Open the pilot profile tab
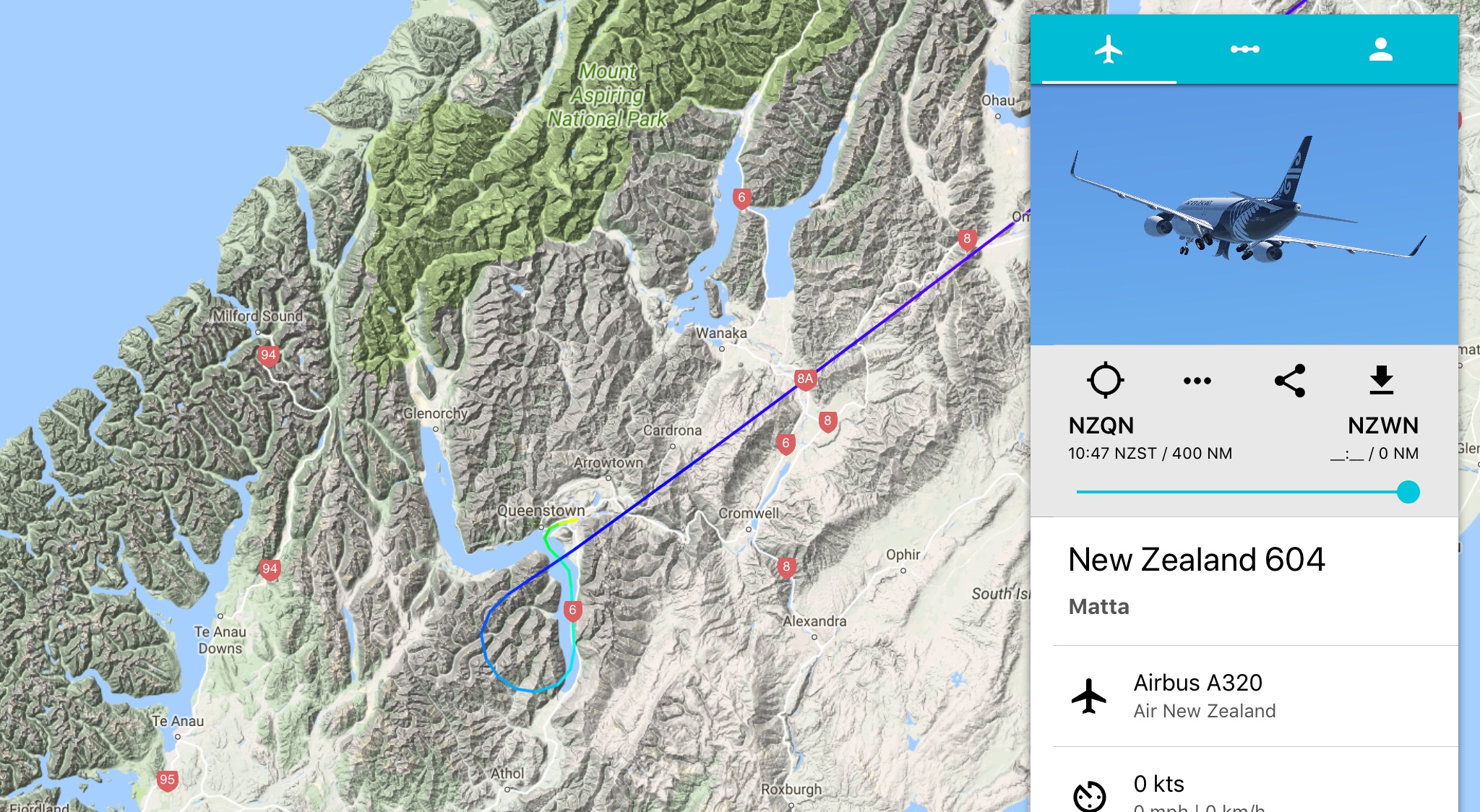The width and height of the screenshot is (1480, 812). pos(1380,49)
